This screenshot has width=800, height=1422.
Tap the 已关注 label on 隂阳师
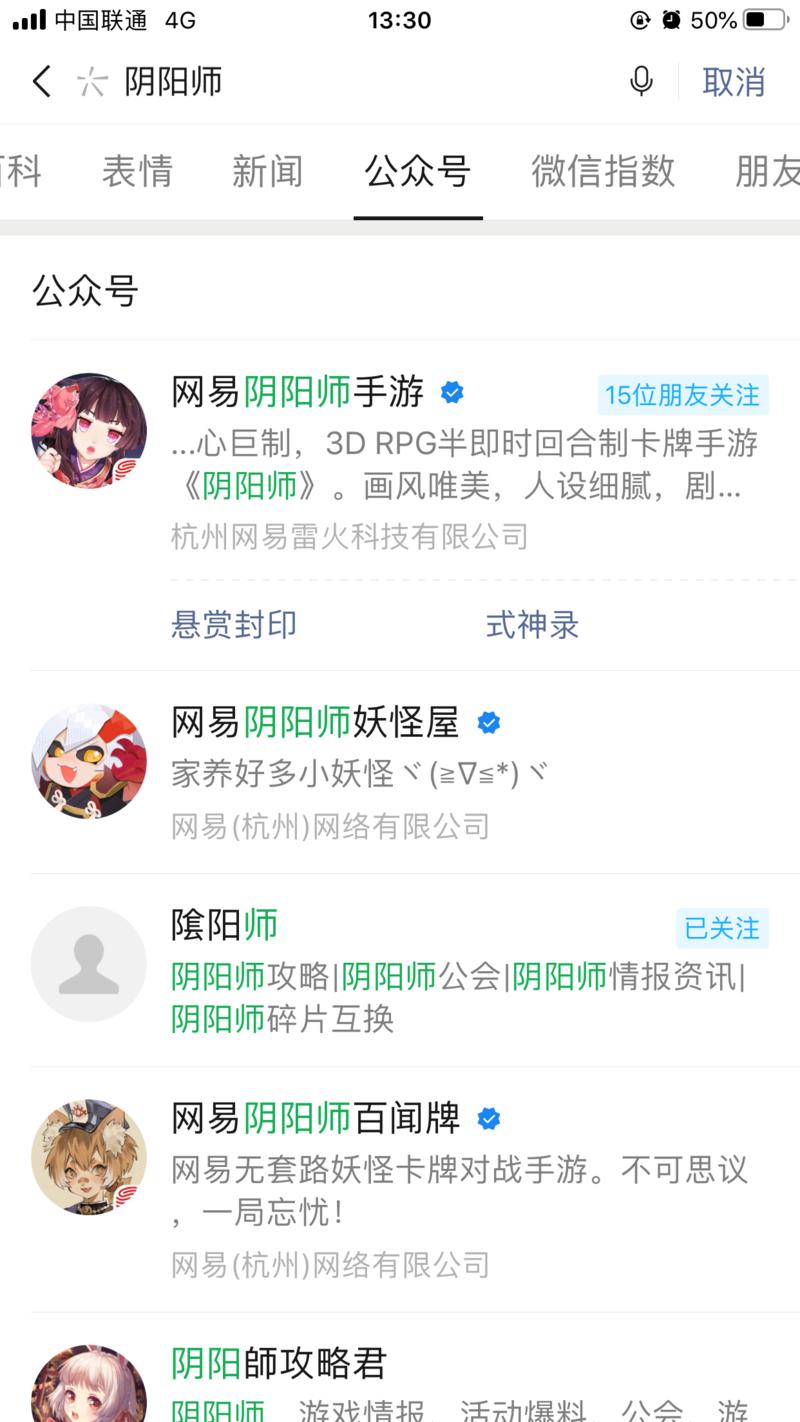point(721,929)
